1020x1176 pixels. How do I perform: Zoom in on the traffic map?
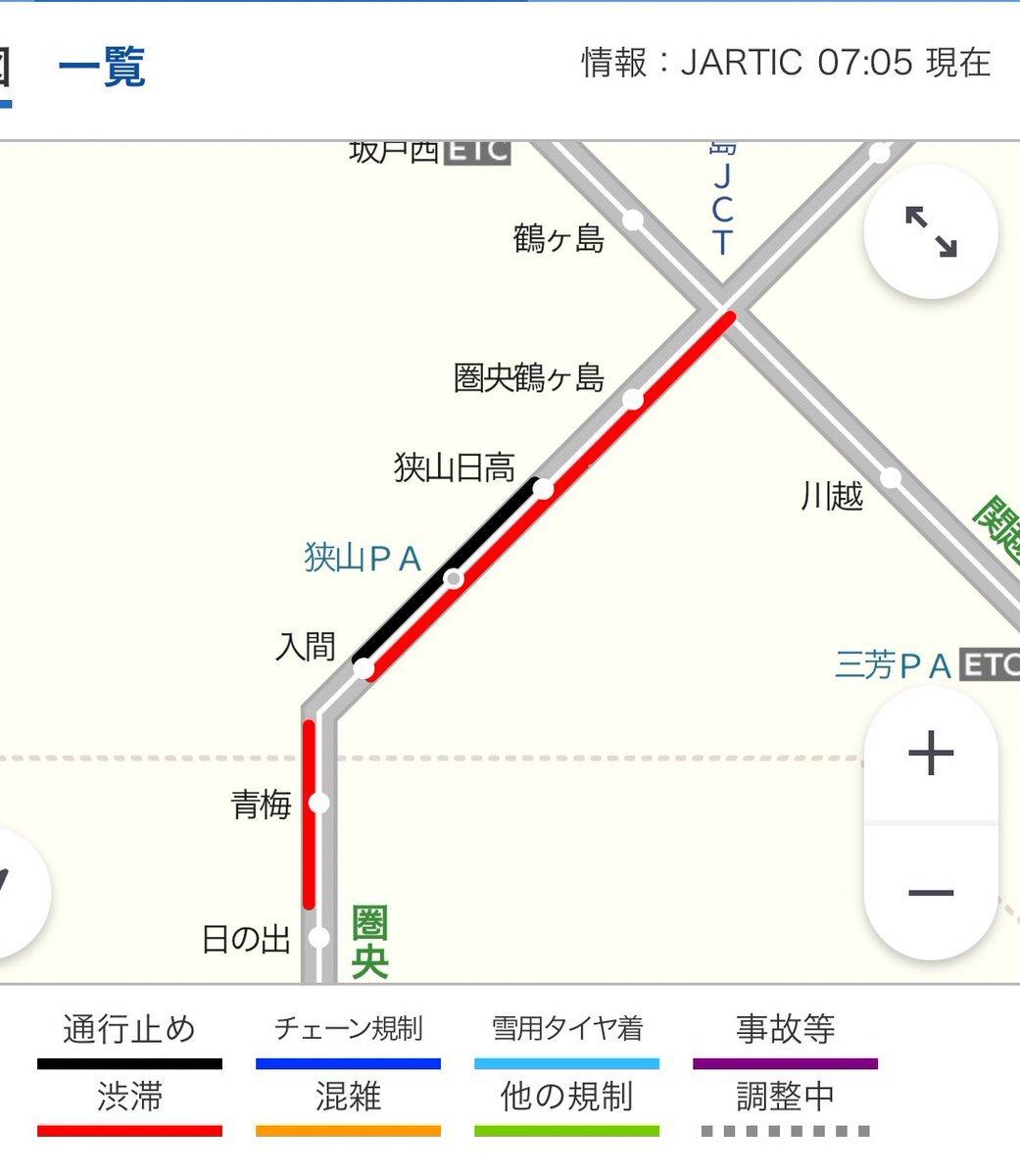(x=930, y=755)
